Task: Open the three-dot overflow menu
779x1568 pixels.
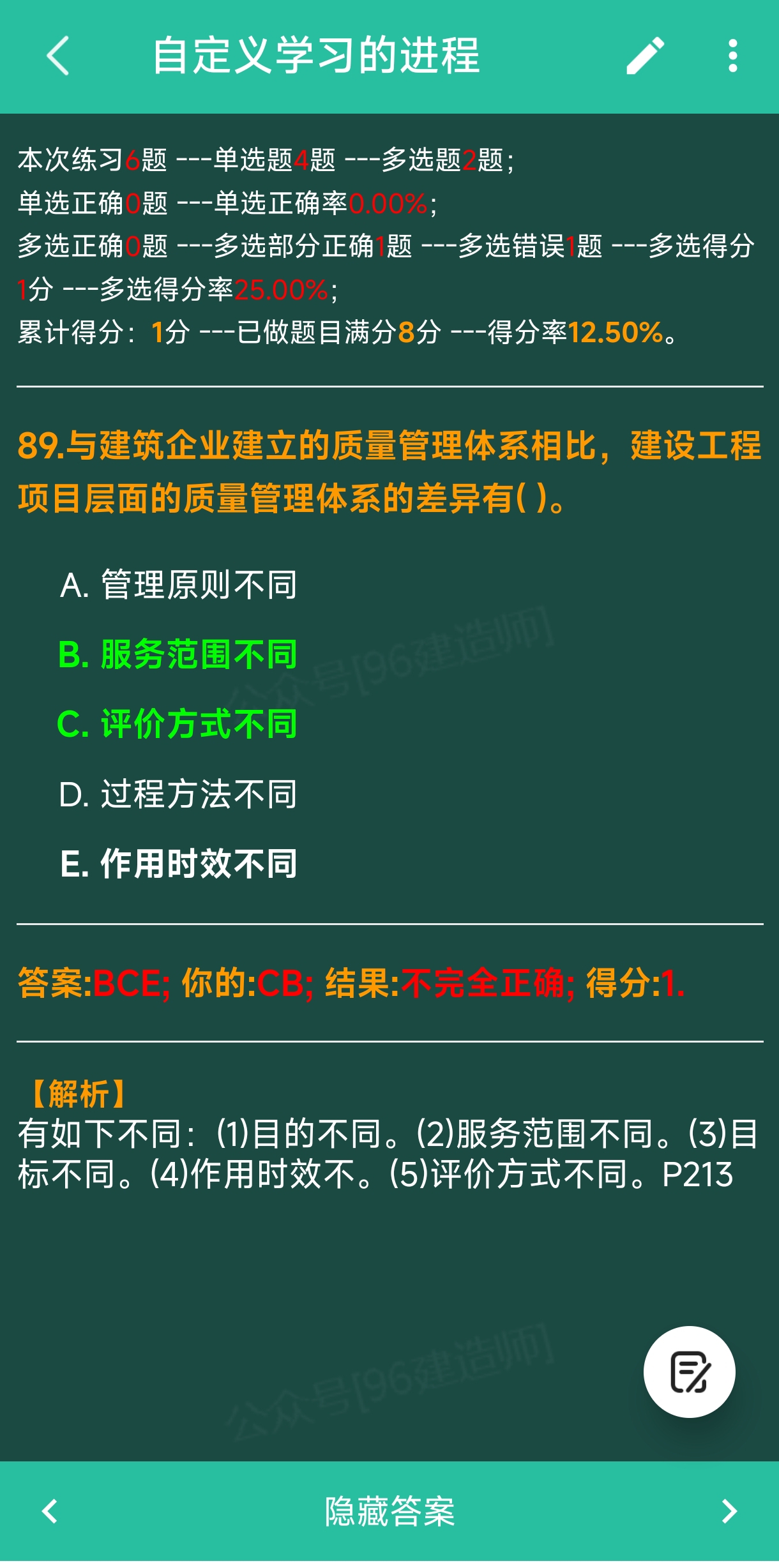Action: pos(732,56)
